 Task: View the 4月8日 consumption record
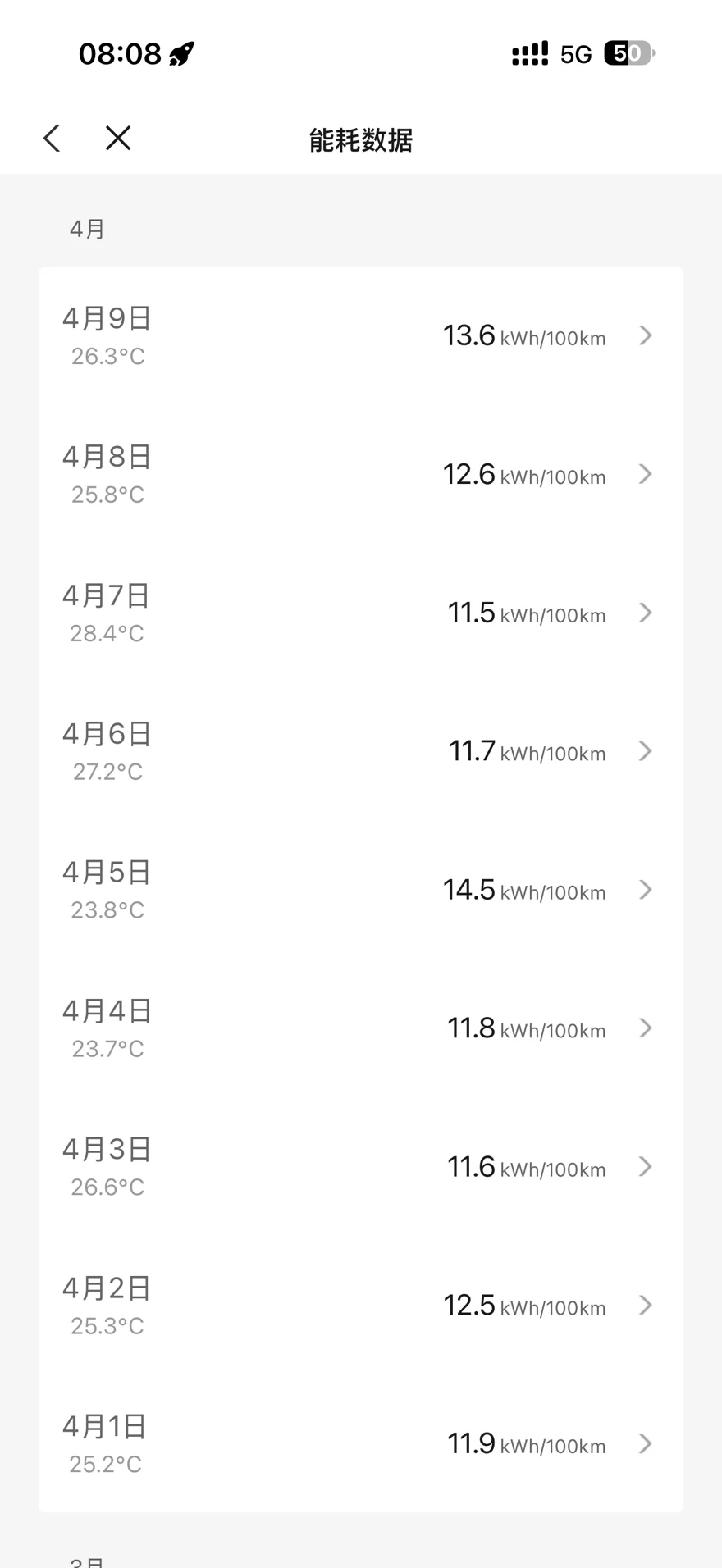click(360, 474)
